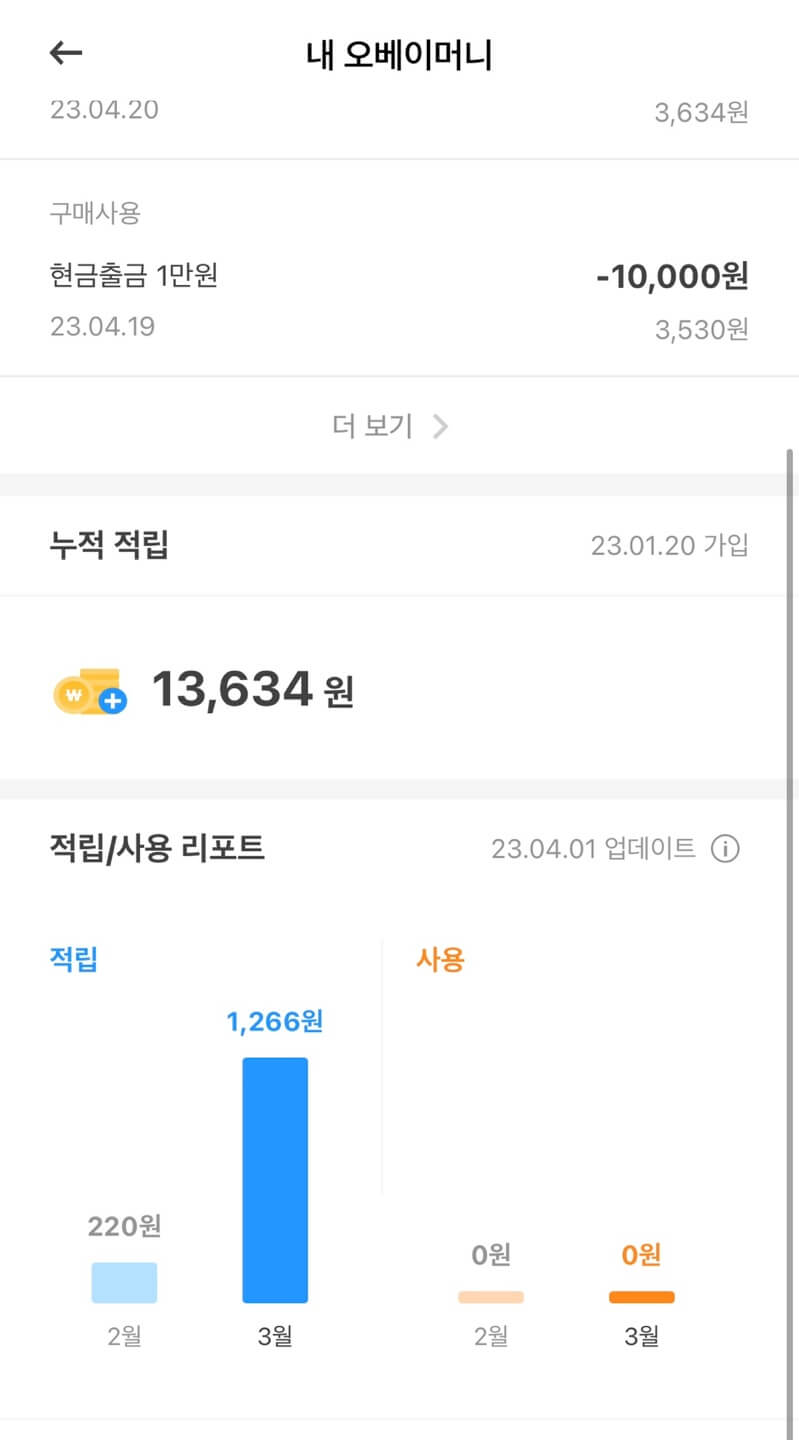Tap the back arrow to go back
This screenshot has height=1440, width=799.
[65, 52]
